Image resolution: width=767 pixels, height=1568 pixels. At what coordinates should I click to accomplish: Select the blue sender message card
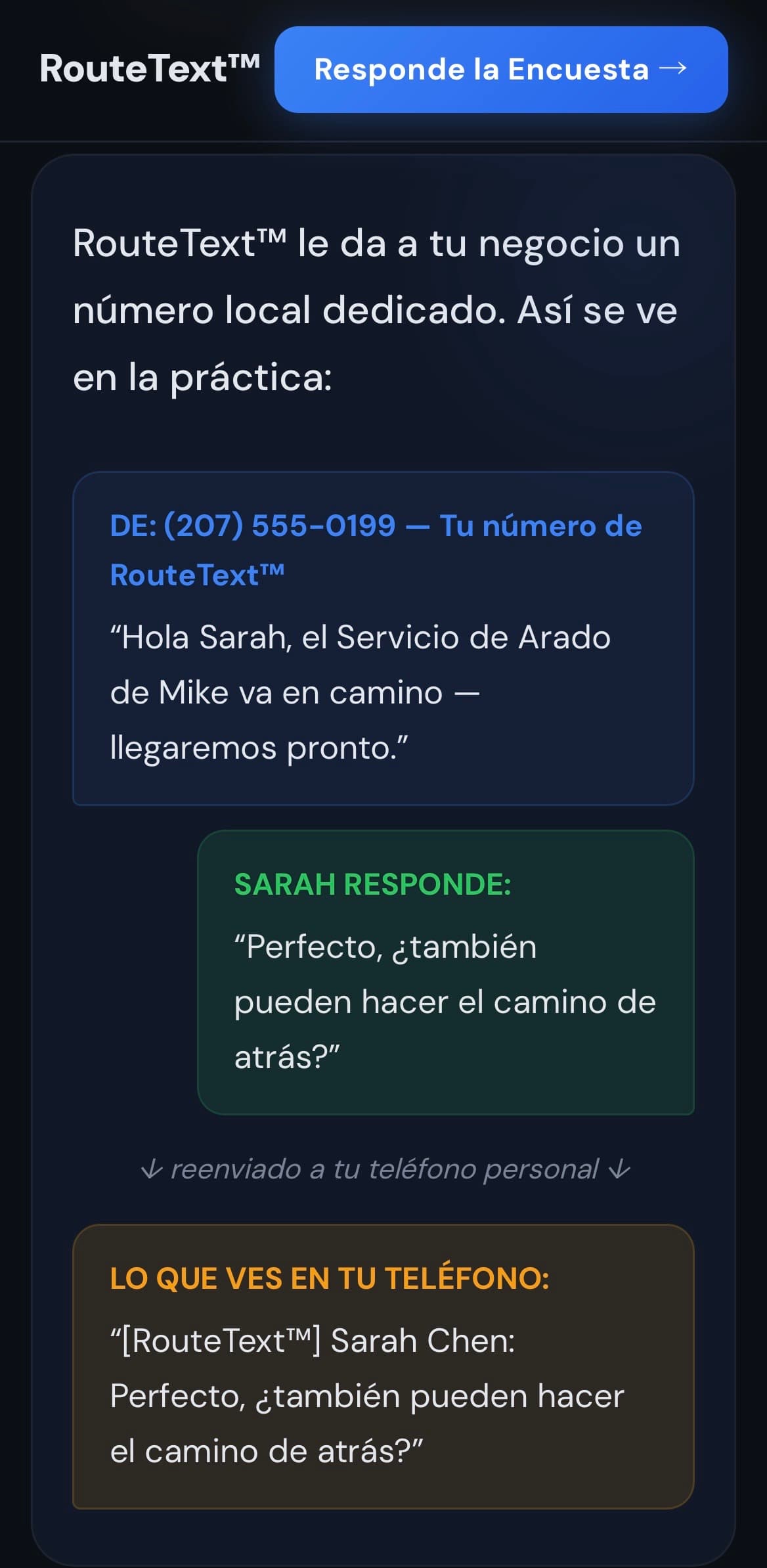(x=383, y=640)
